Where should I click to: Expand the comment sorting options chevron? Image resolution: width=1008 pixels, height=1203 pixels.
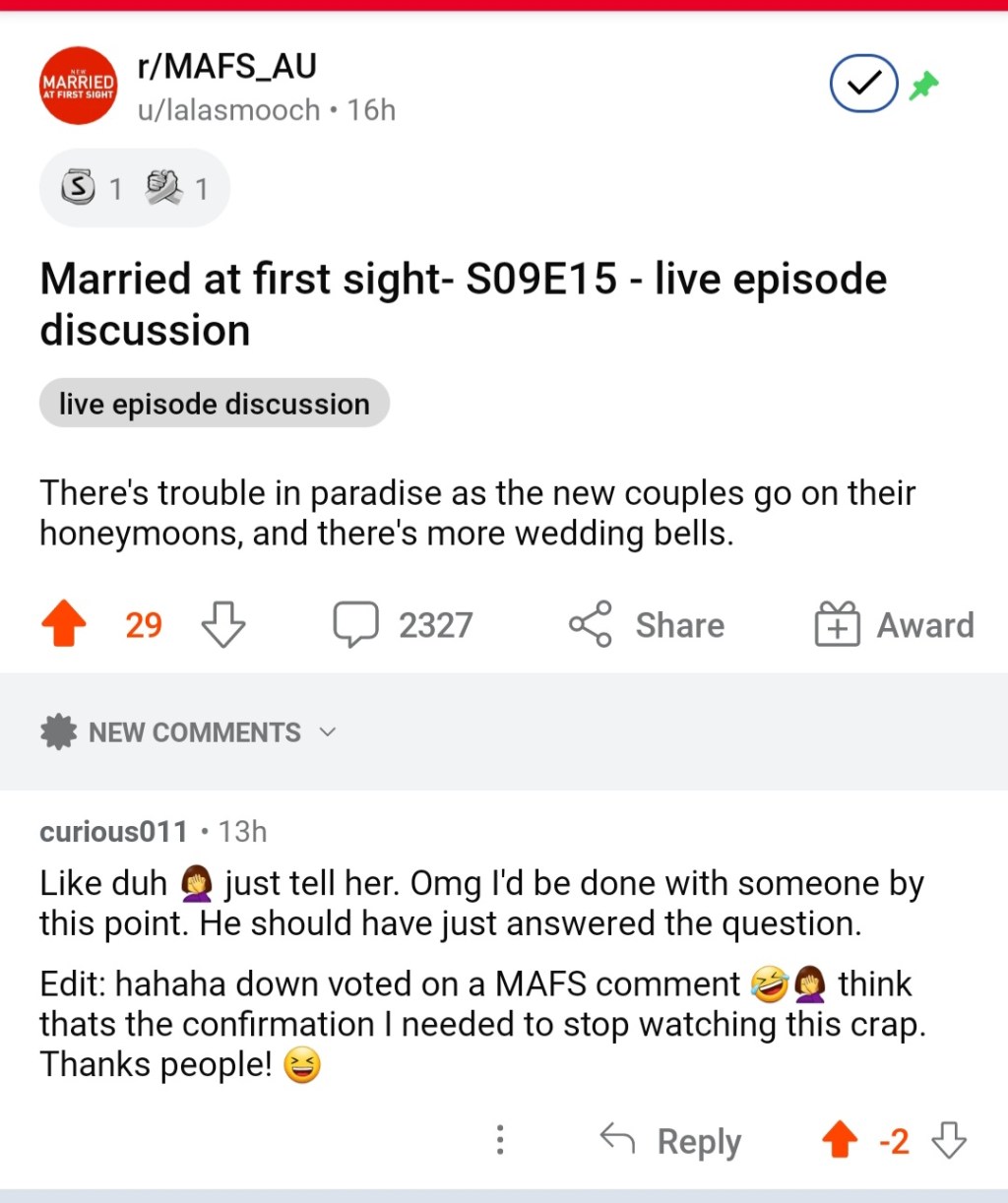(x=328, y=732)
